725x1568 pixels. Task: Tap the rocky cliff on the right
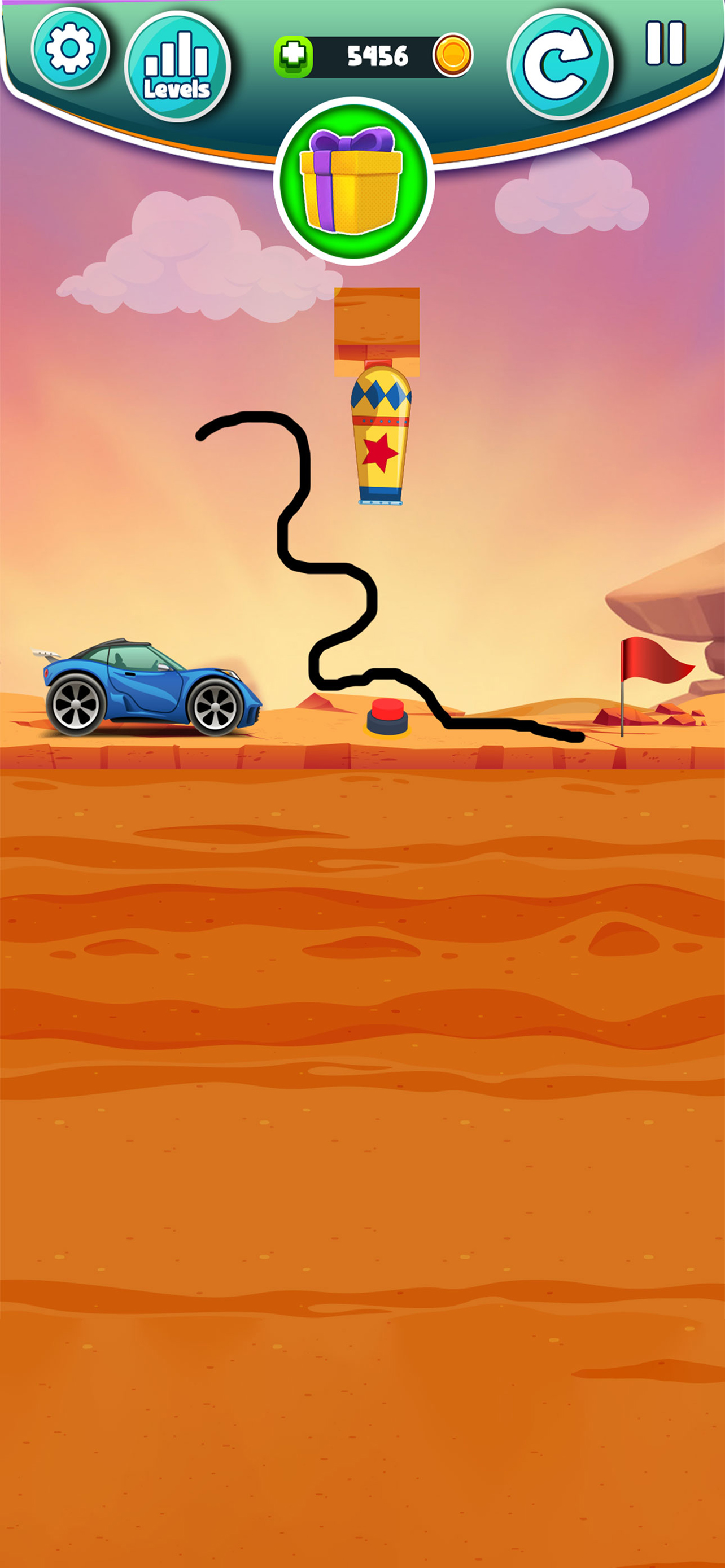[x=676, y=603]
